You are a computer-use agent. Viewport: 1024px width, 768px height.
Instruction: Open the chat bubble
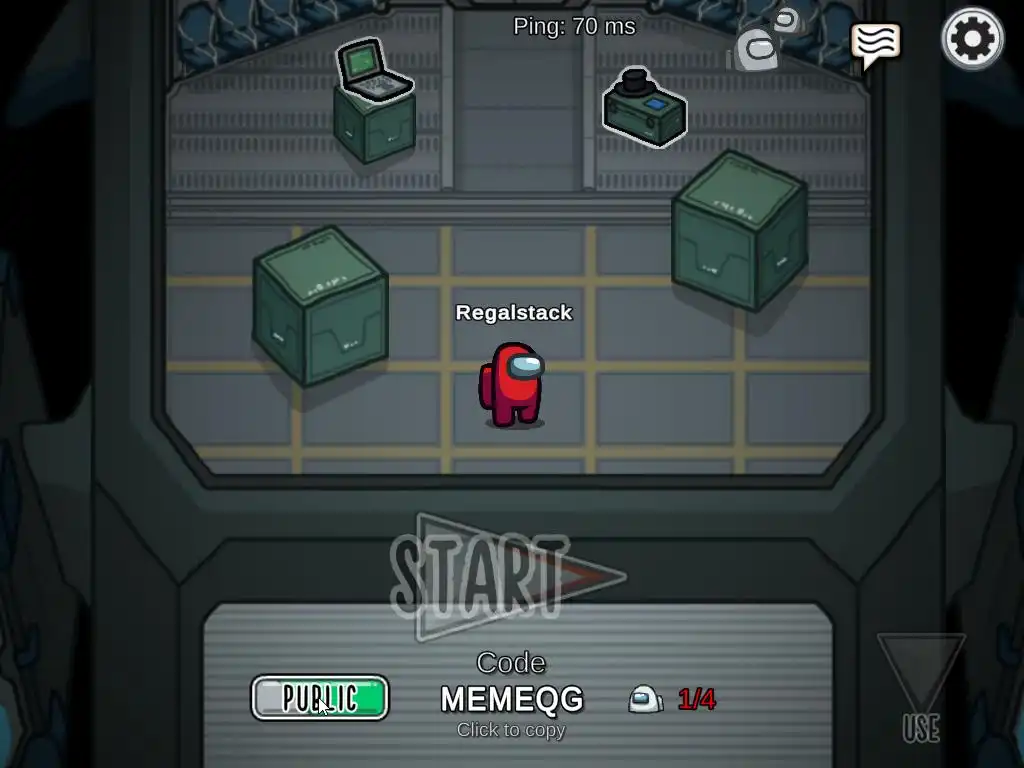[x=875, y=44]
